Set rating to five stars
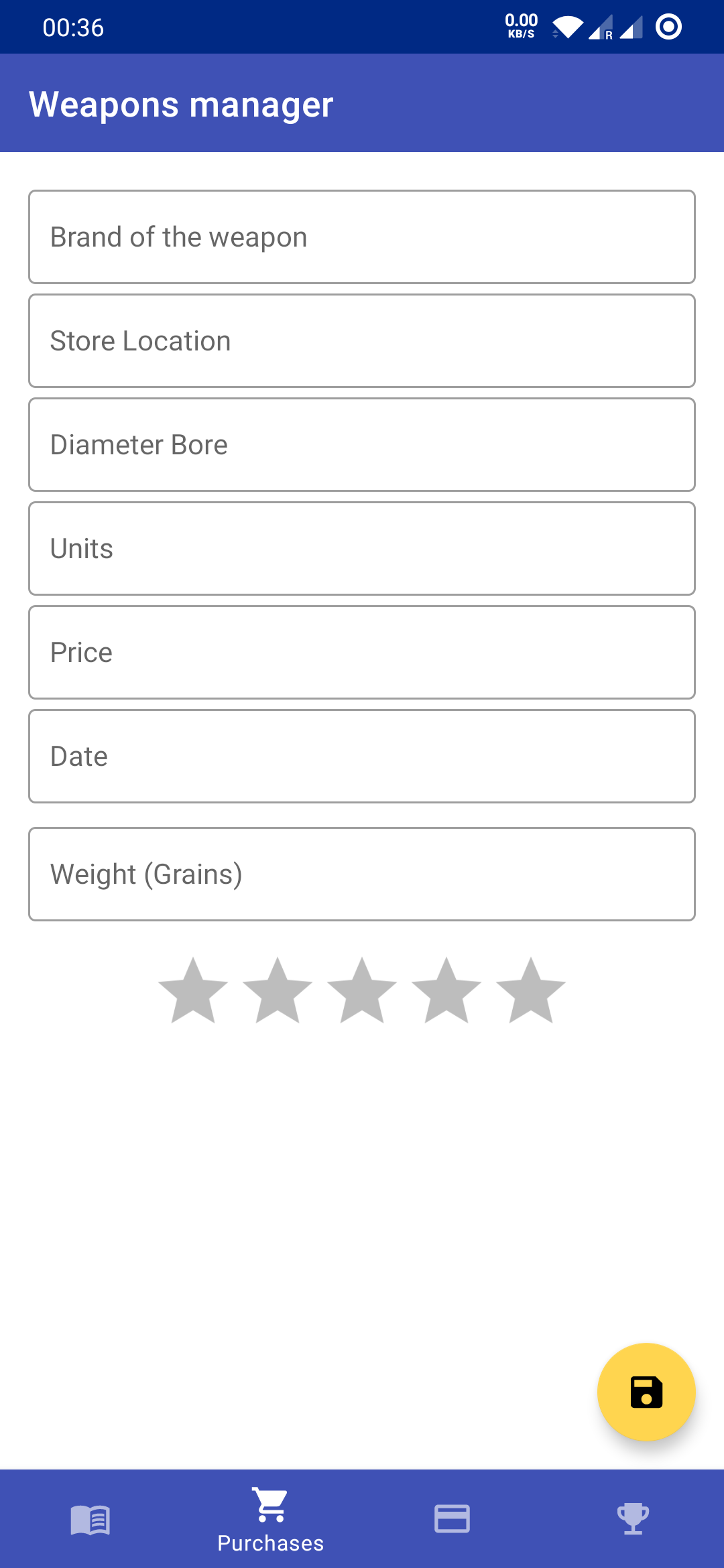The width and height of the screenshot is (724, 1568). point(531,991)
